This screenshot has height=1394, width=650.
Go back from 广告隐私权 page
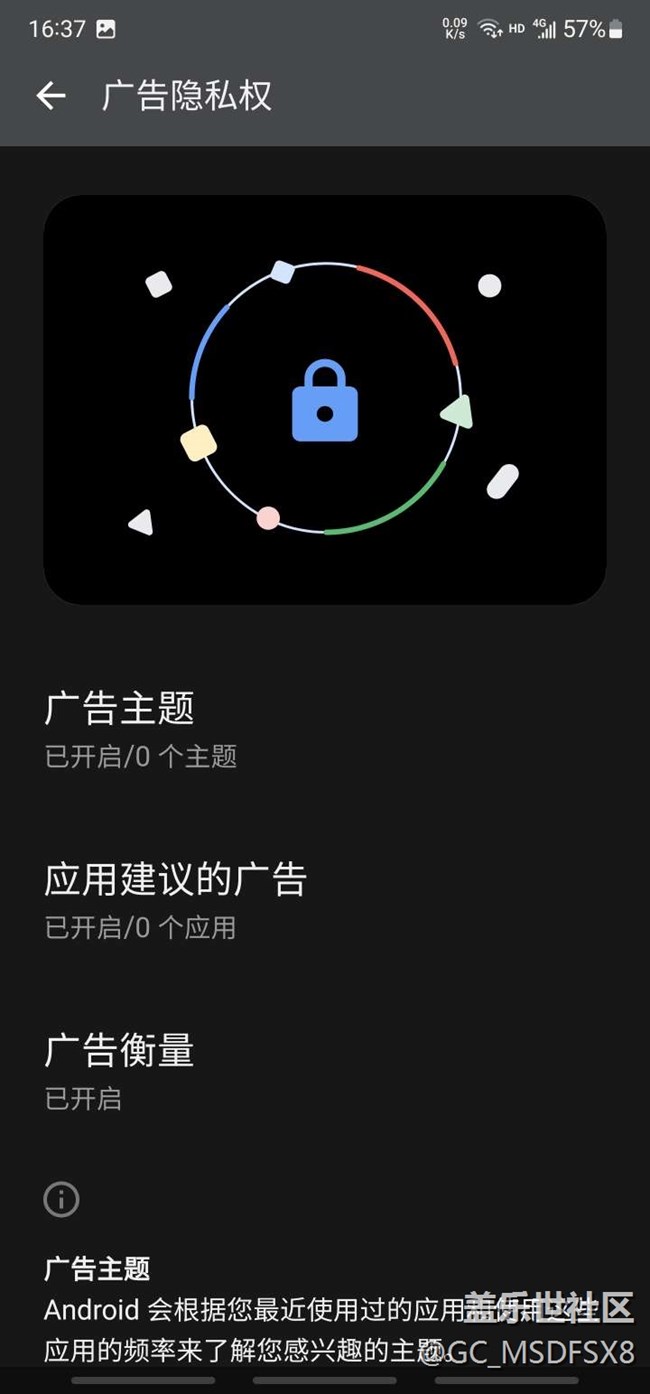pyautogui.click(x=50, y=96)
